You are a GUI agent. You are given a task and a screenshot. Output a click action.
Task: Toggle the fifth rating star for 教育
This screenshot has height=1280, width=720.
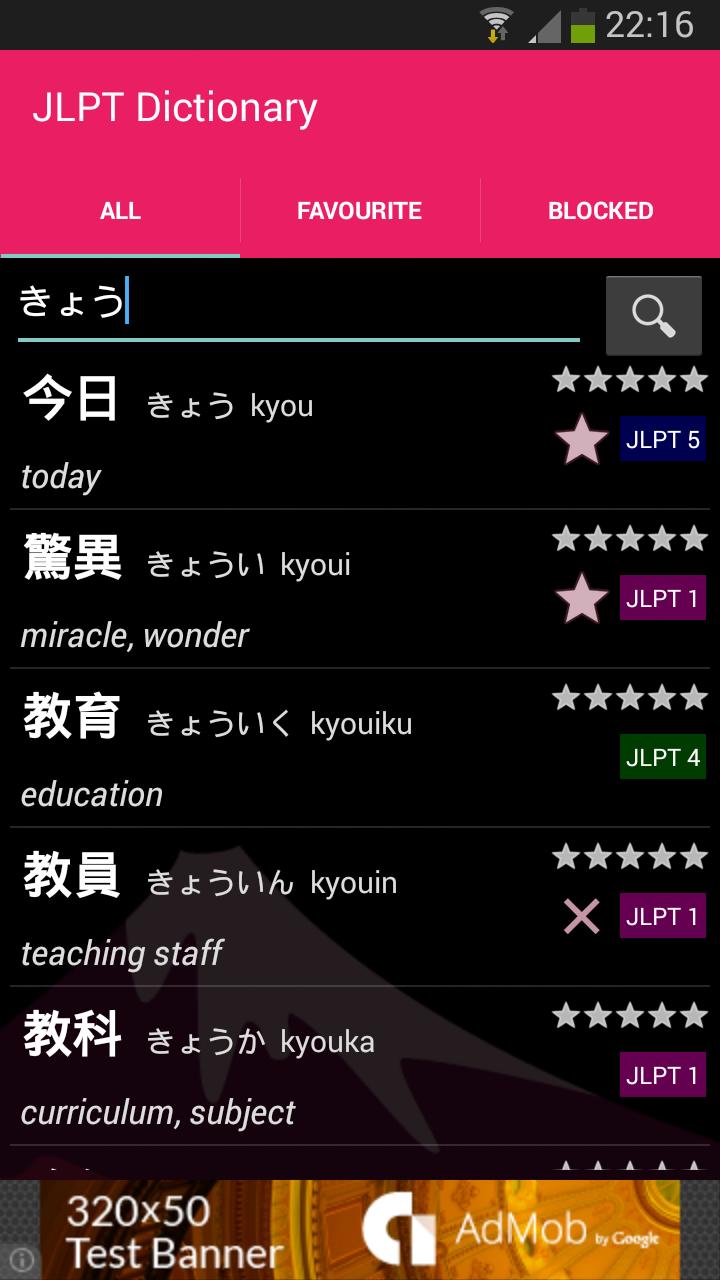695,697
